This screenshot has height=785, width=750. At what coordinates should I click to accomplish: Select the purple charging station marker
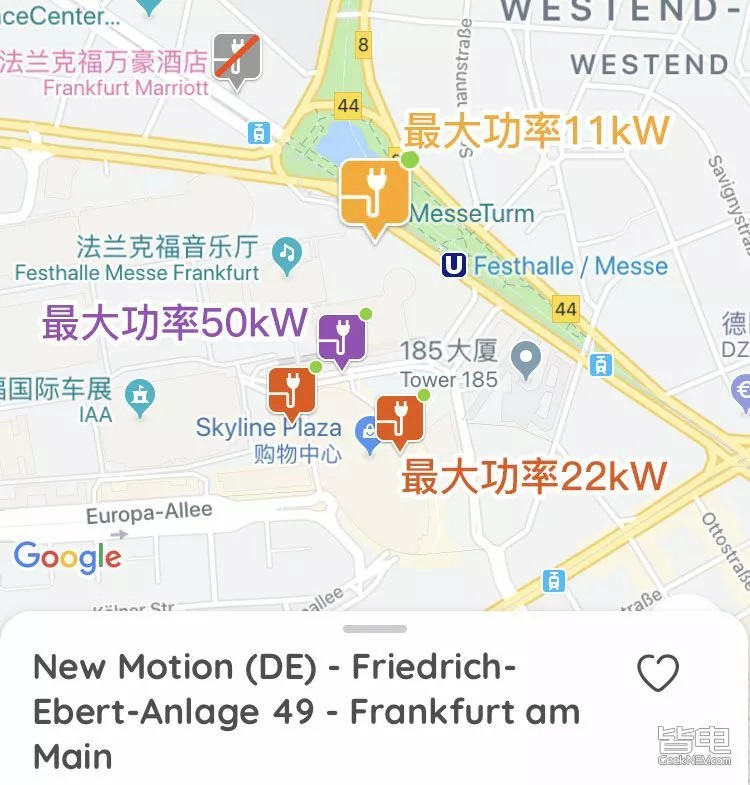(x=342, y=337)
